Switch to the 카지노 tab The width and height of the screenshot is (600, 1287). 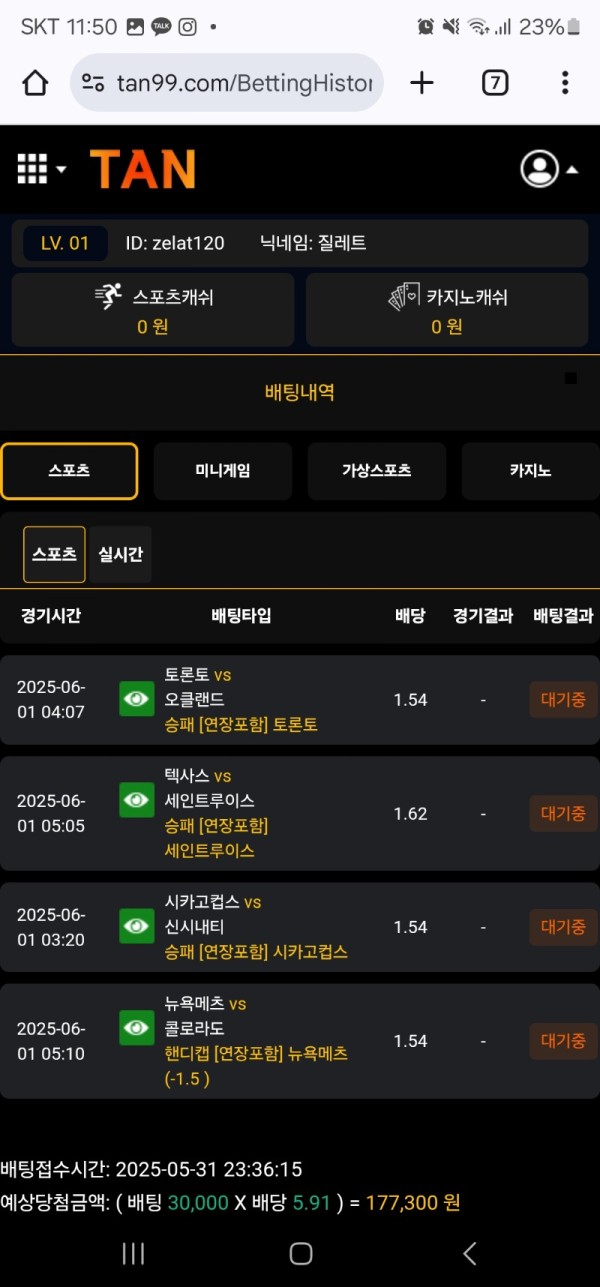coord(530,471)
